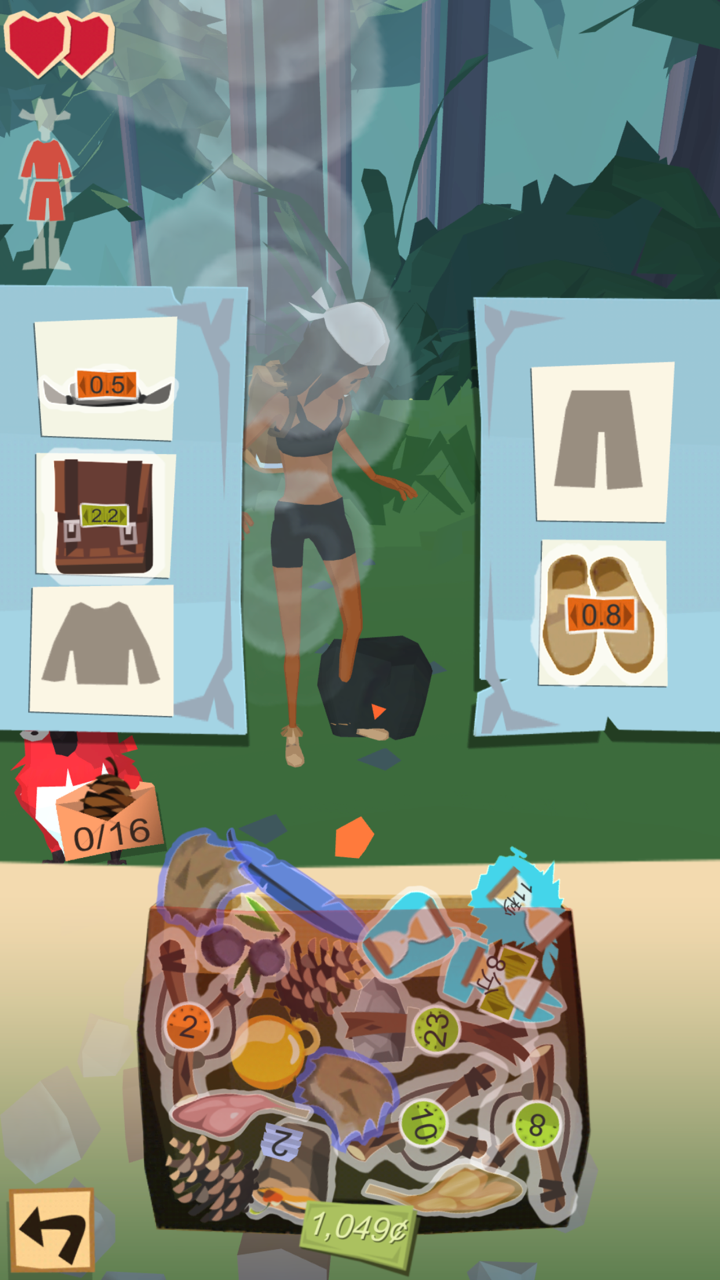Select the backpack slot marked 2.2

(x=104, y=515)
